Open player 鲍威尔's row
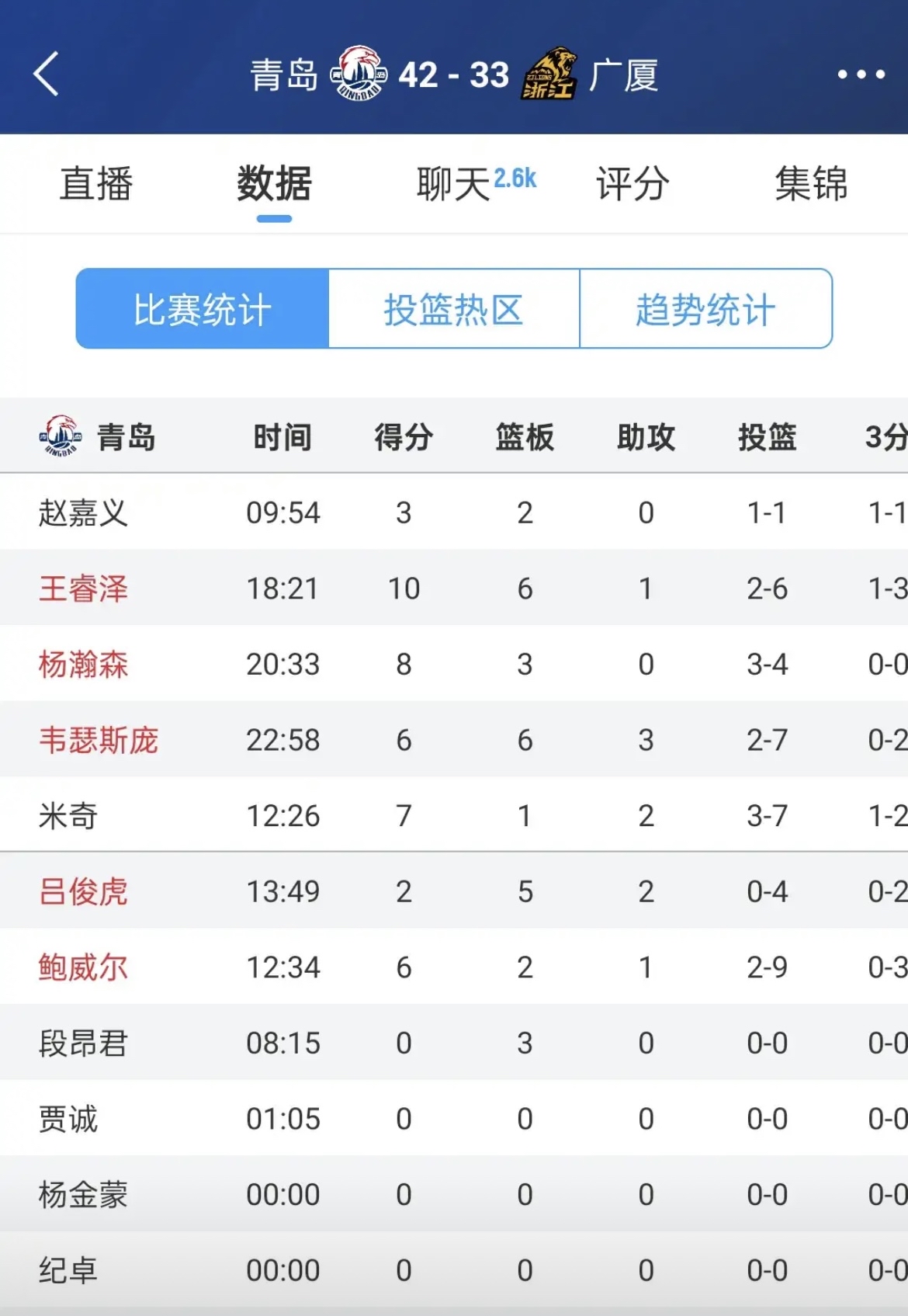Viewport: 908px width, 1316px height. point(84,967)
